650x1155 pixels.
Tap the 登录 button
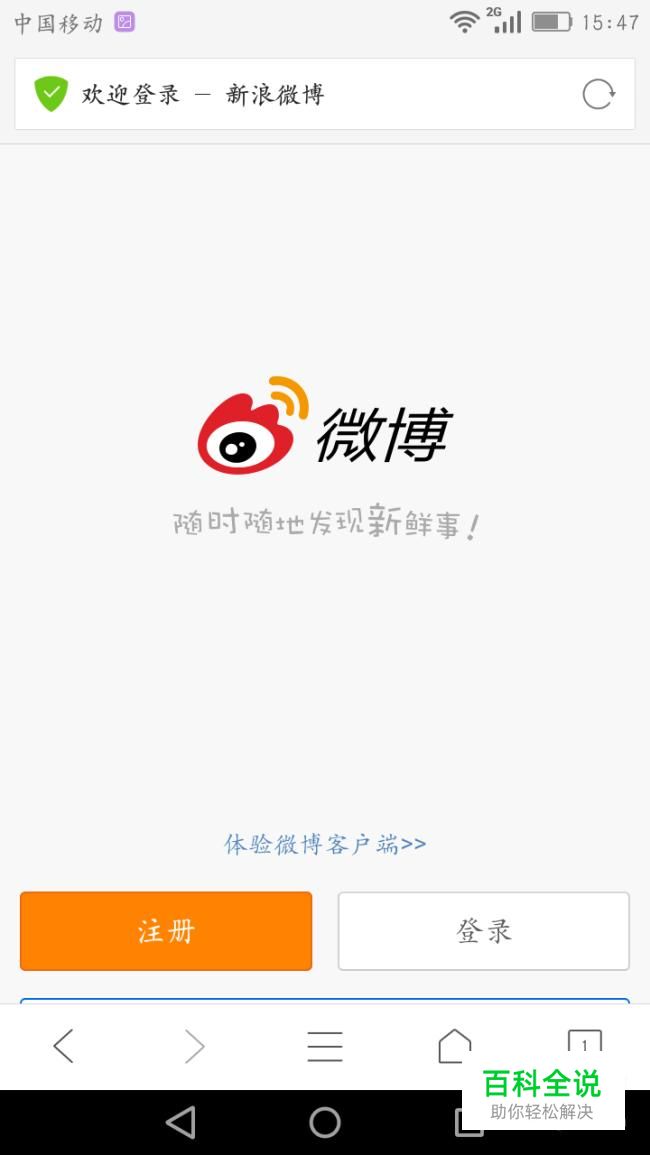click(484, 931)
